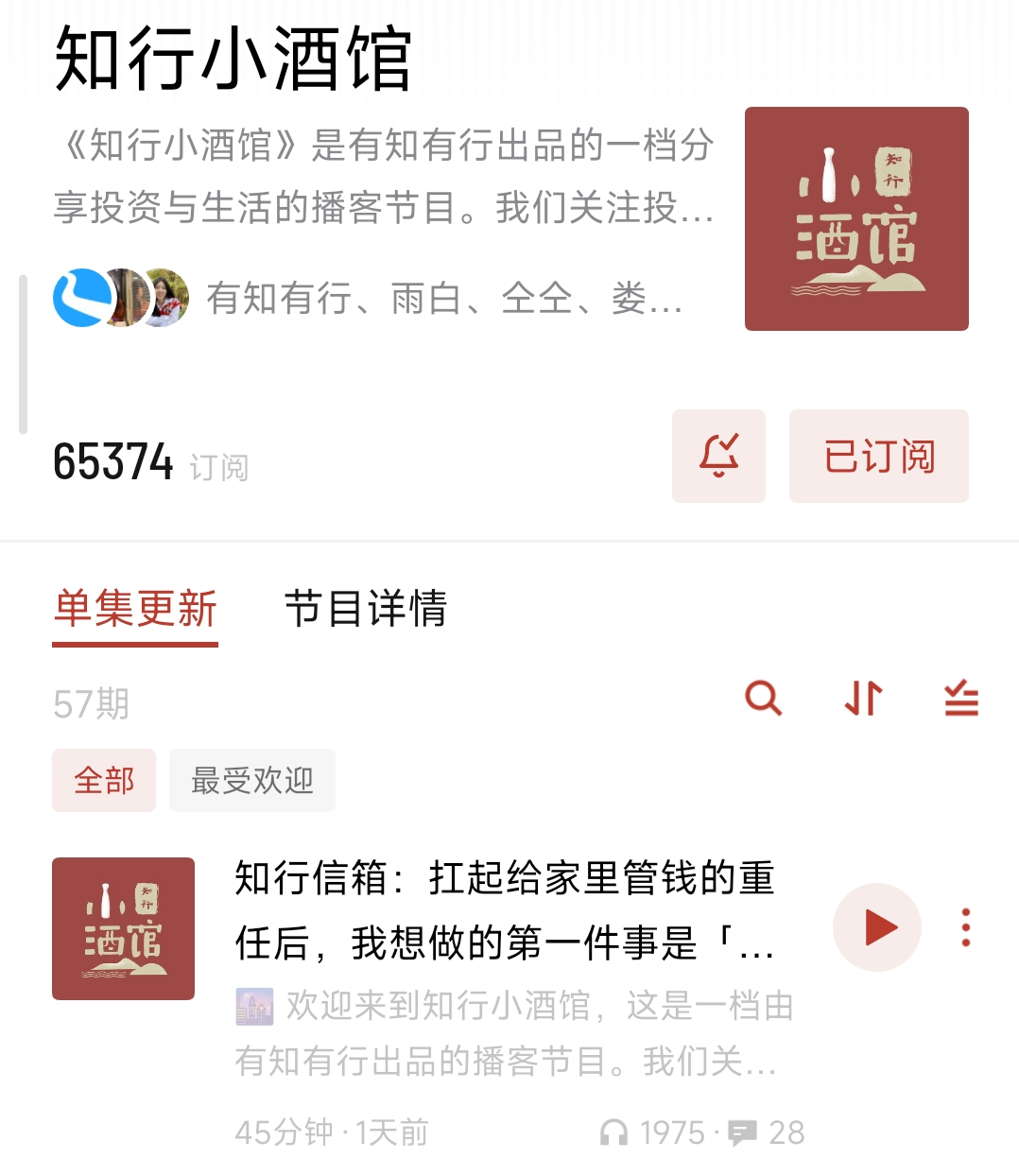Open the 知行信箱 episode details

505,909
